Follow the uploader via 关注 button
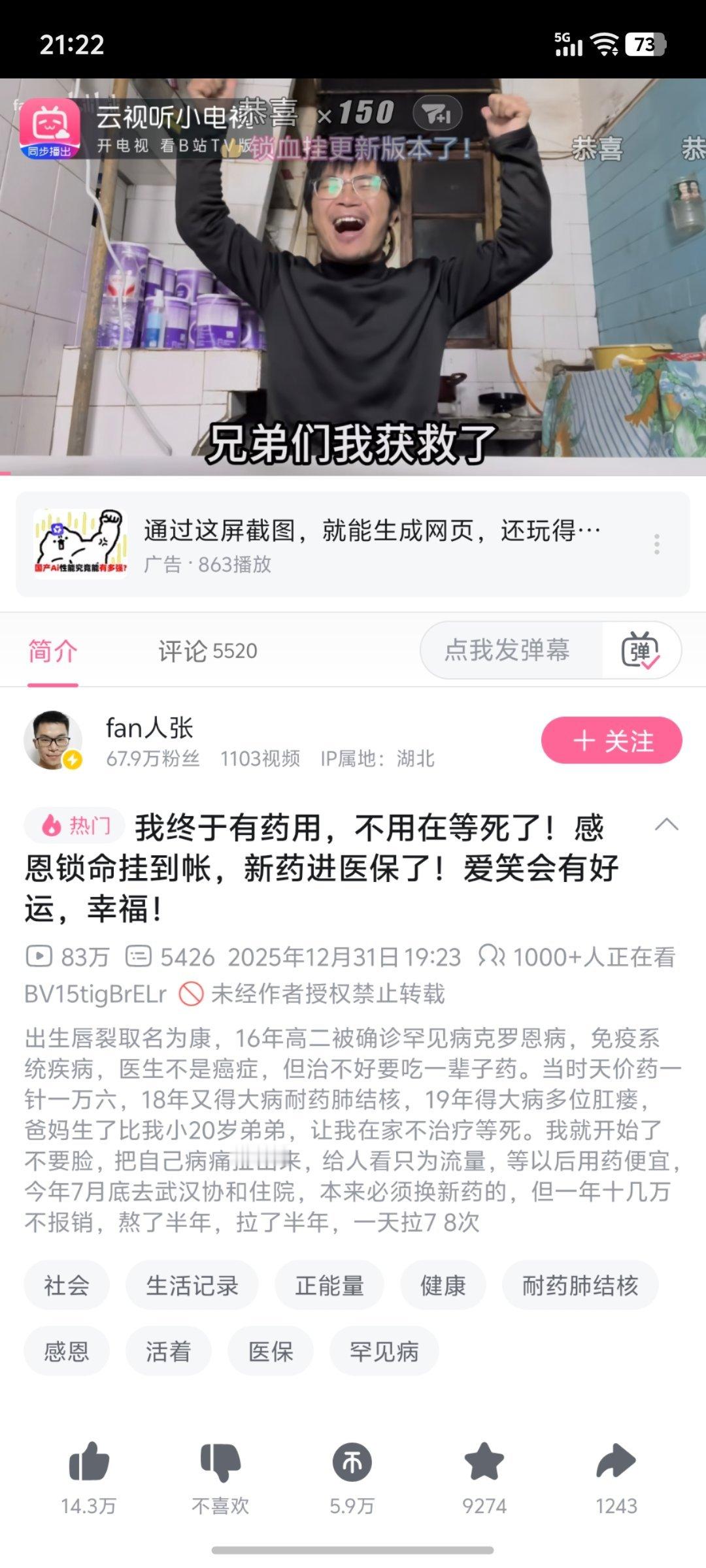This screenshot has width=706, height=1568. (x=611, y=740)
